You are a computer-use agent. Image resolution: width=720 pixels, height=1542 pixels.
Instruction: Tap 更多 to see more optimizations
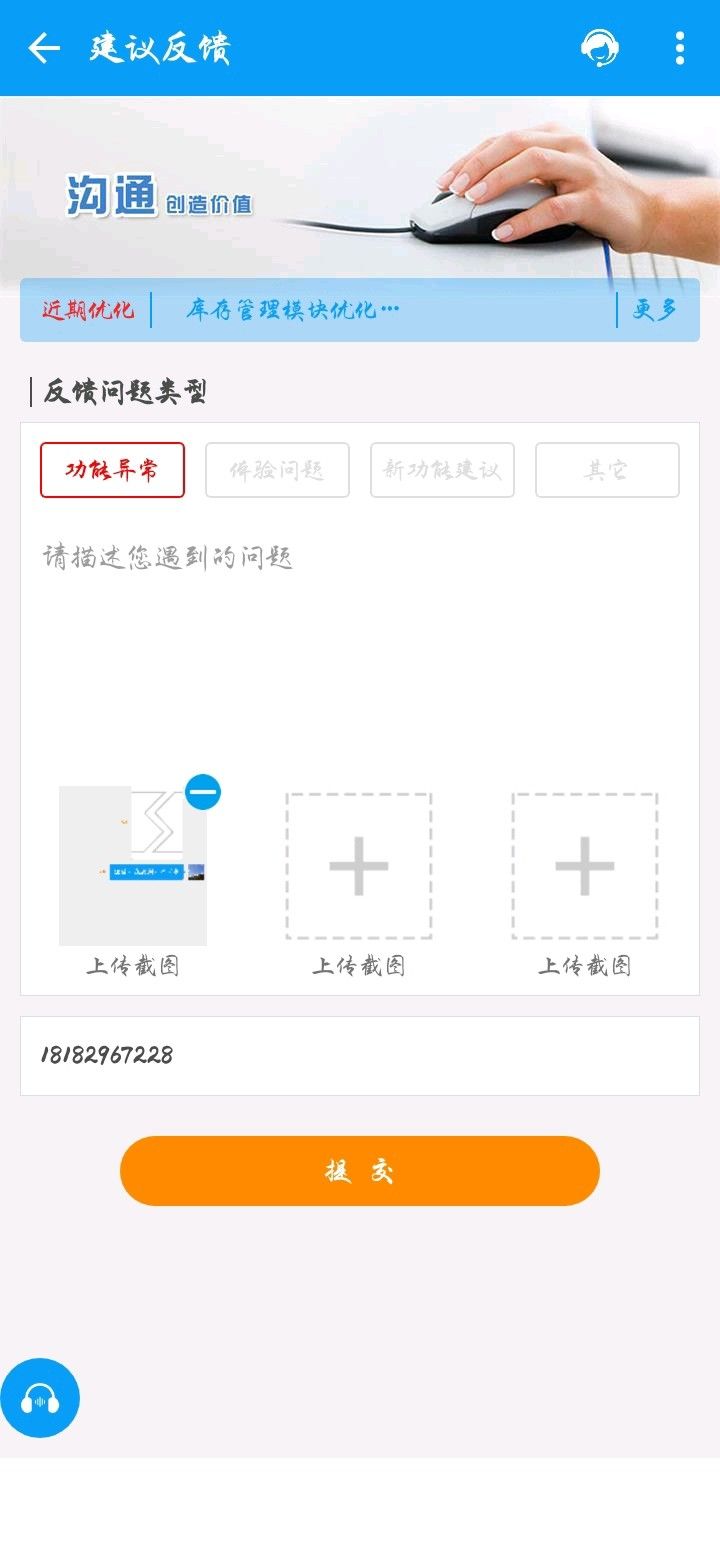pyautogui.click(x=655, y=310)
